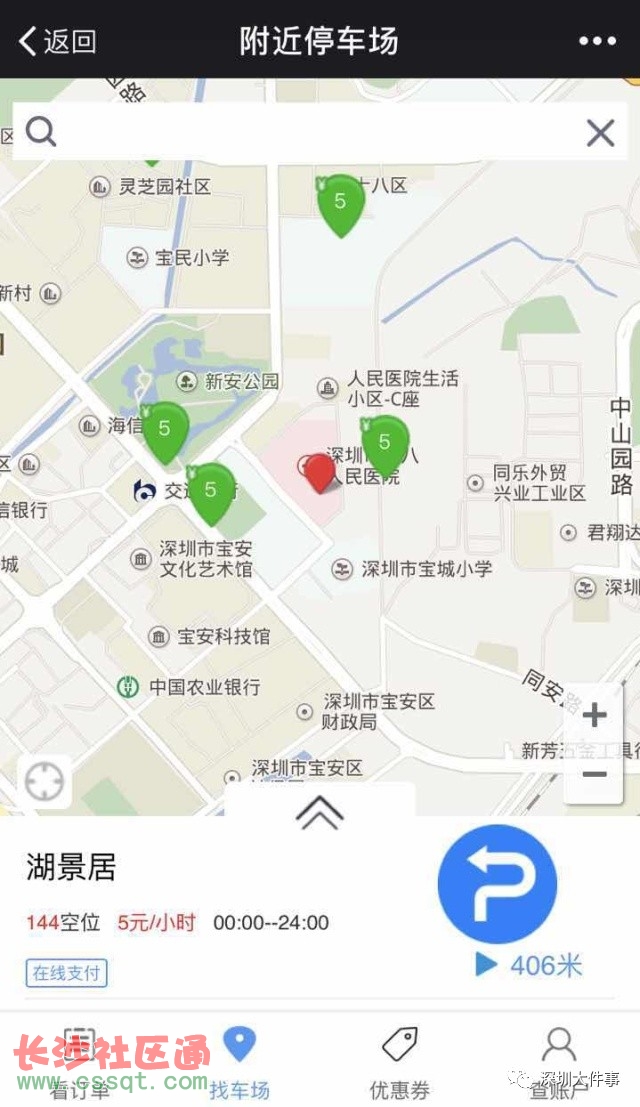This screenshot has width=640, height=1107.
Task: Select the green marker next to 交通银行
Action: tap(210, 494)
